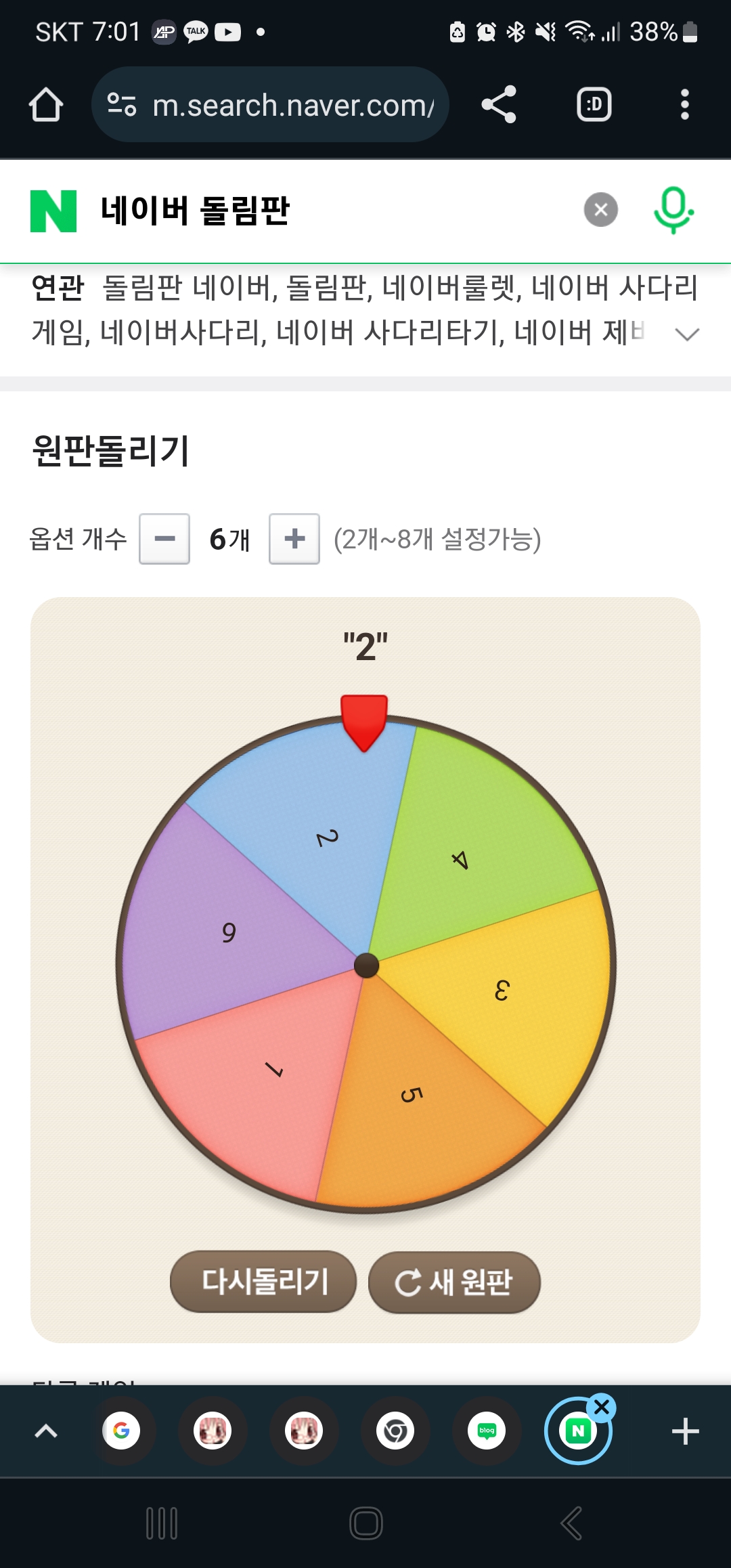Screen dimensions: 731x1568
Task: Add a new browser tab
Action: click(x=685, y=1431)
